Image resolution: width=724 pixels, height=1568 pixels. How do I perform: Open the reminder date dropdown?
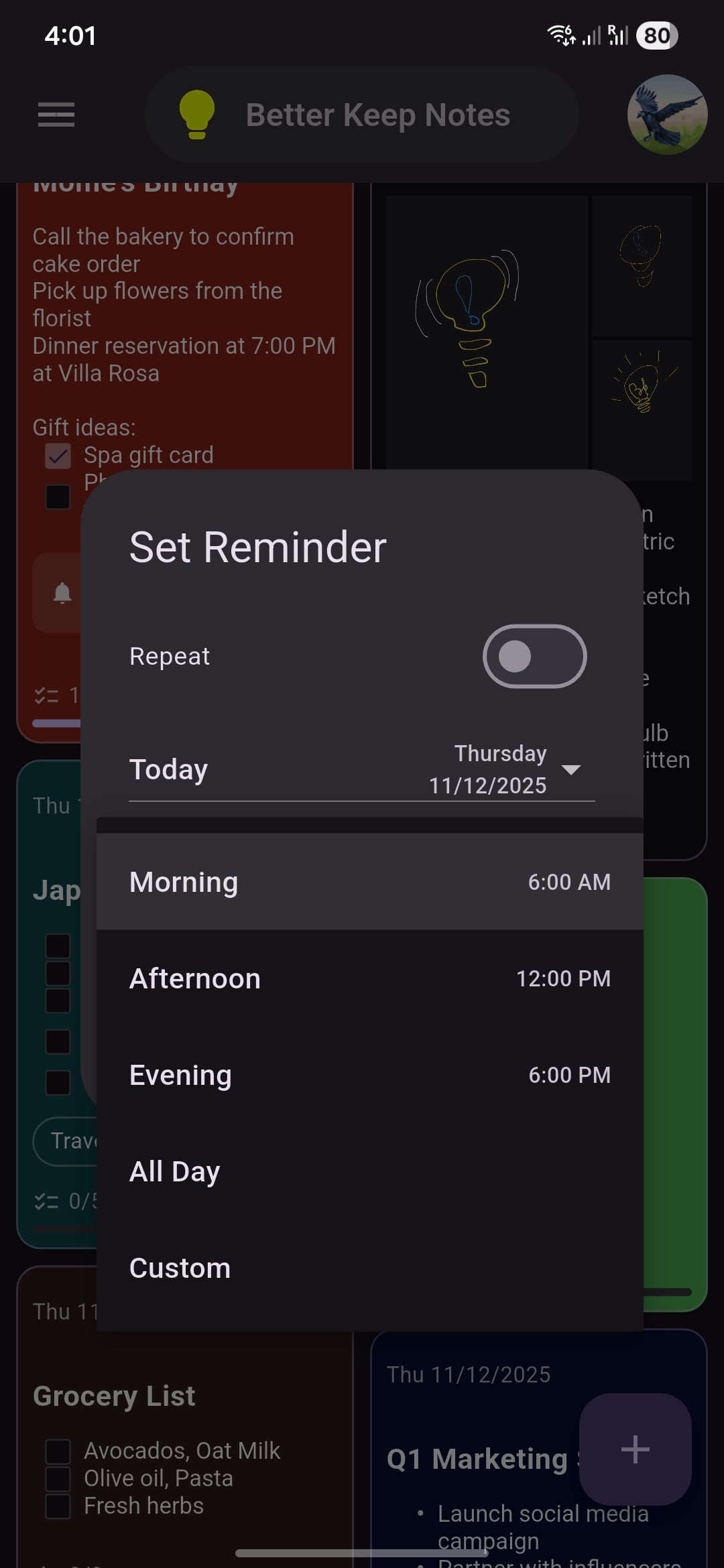pyautogui.click(x=572, y=771)
